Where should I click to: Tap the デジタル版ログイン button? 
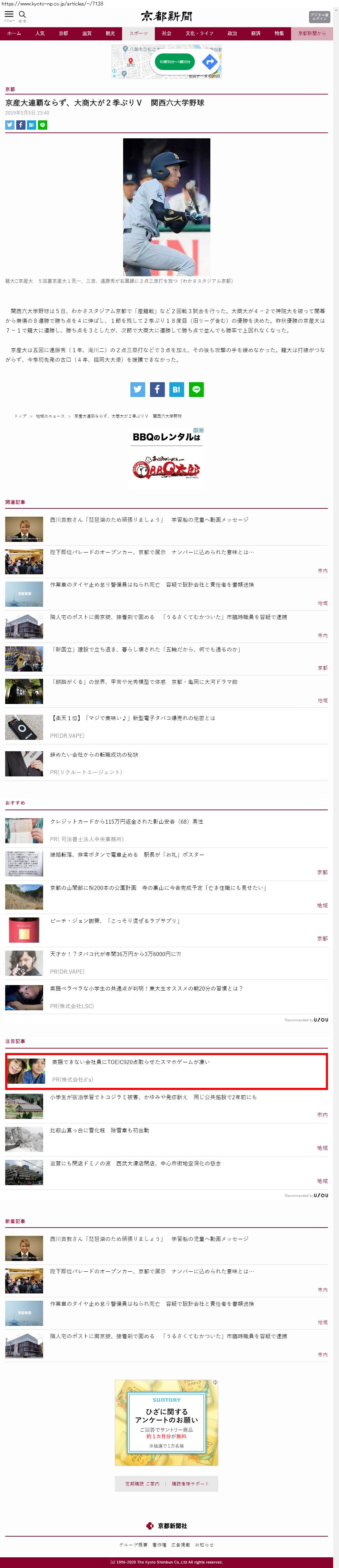coord(320,17)
